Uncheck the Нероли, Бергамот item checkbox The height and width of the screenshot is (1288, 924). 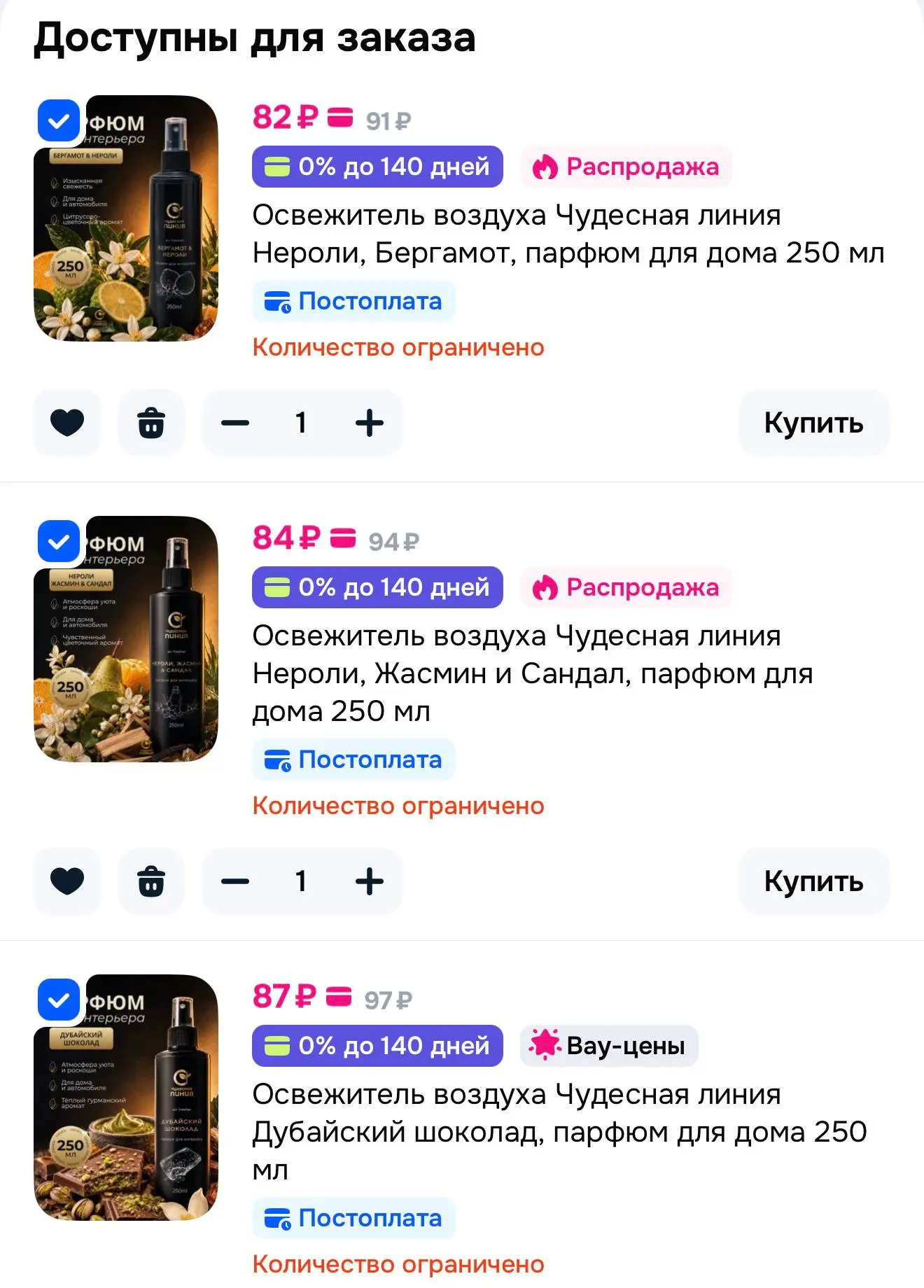coord(59,121)
